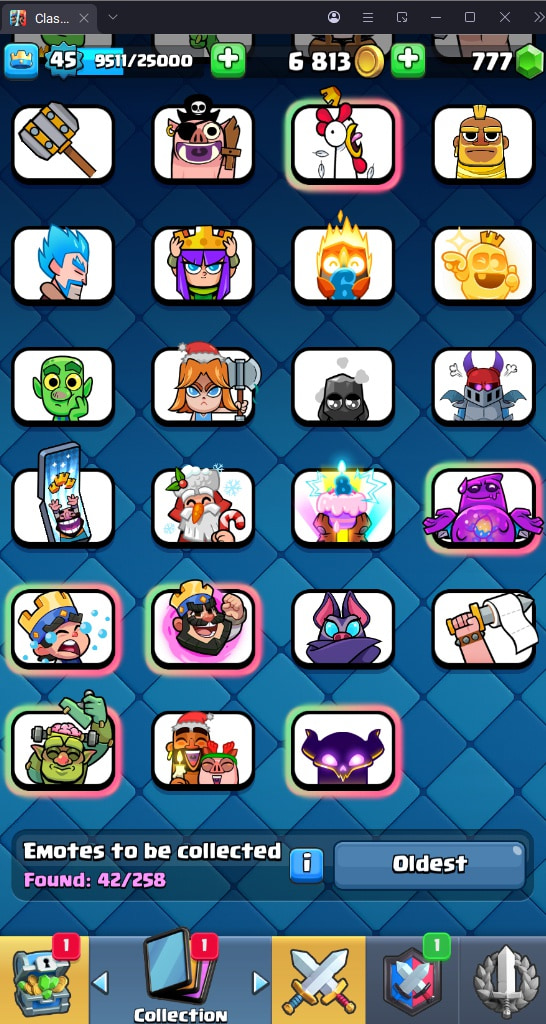Select the green goblin thinking emote
This screenshot has height=1024, width=546.
coord(63,387)
